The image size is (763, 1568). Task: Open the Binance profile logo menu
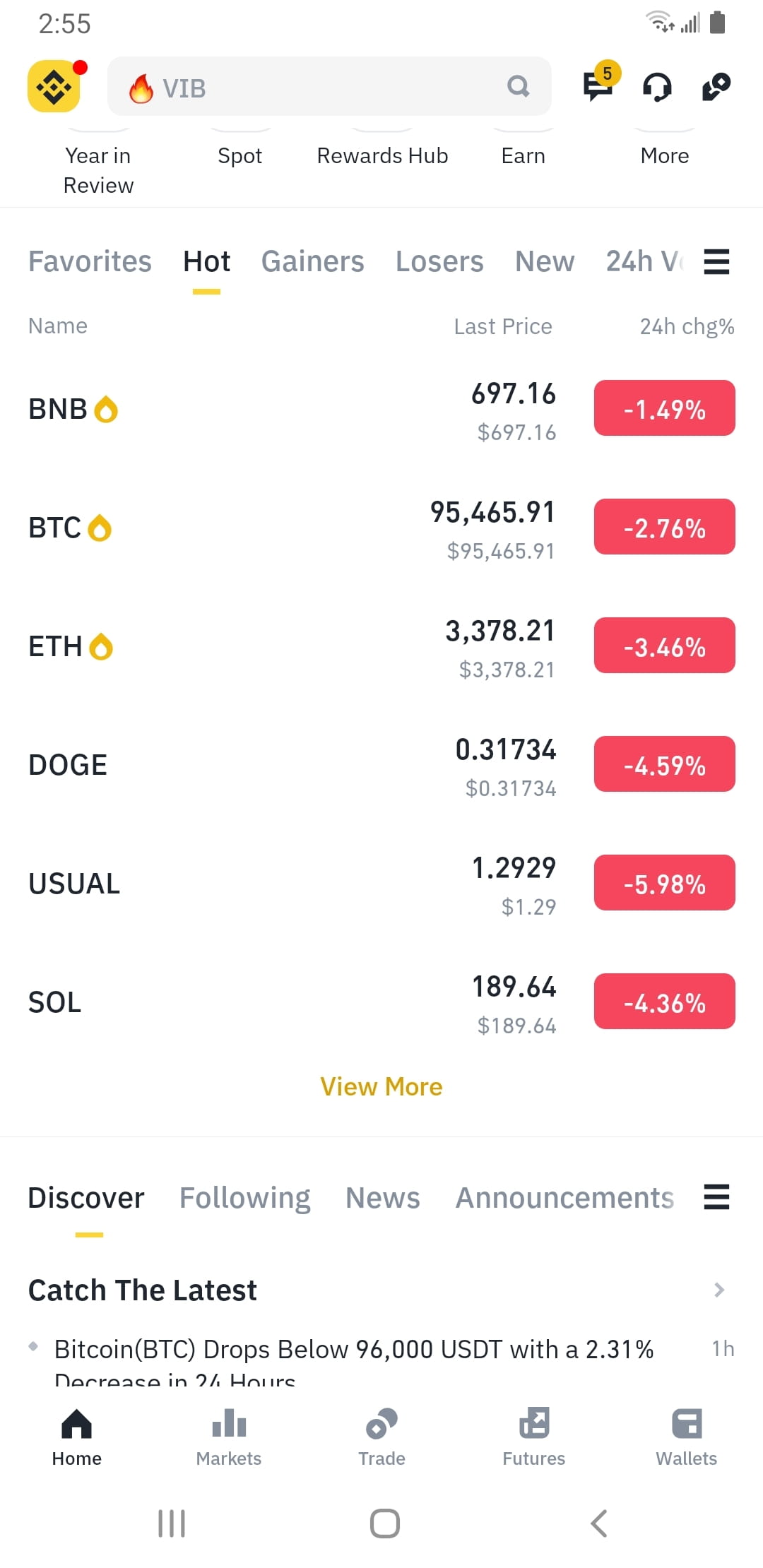[54, 86]
